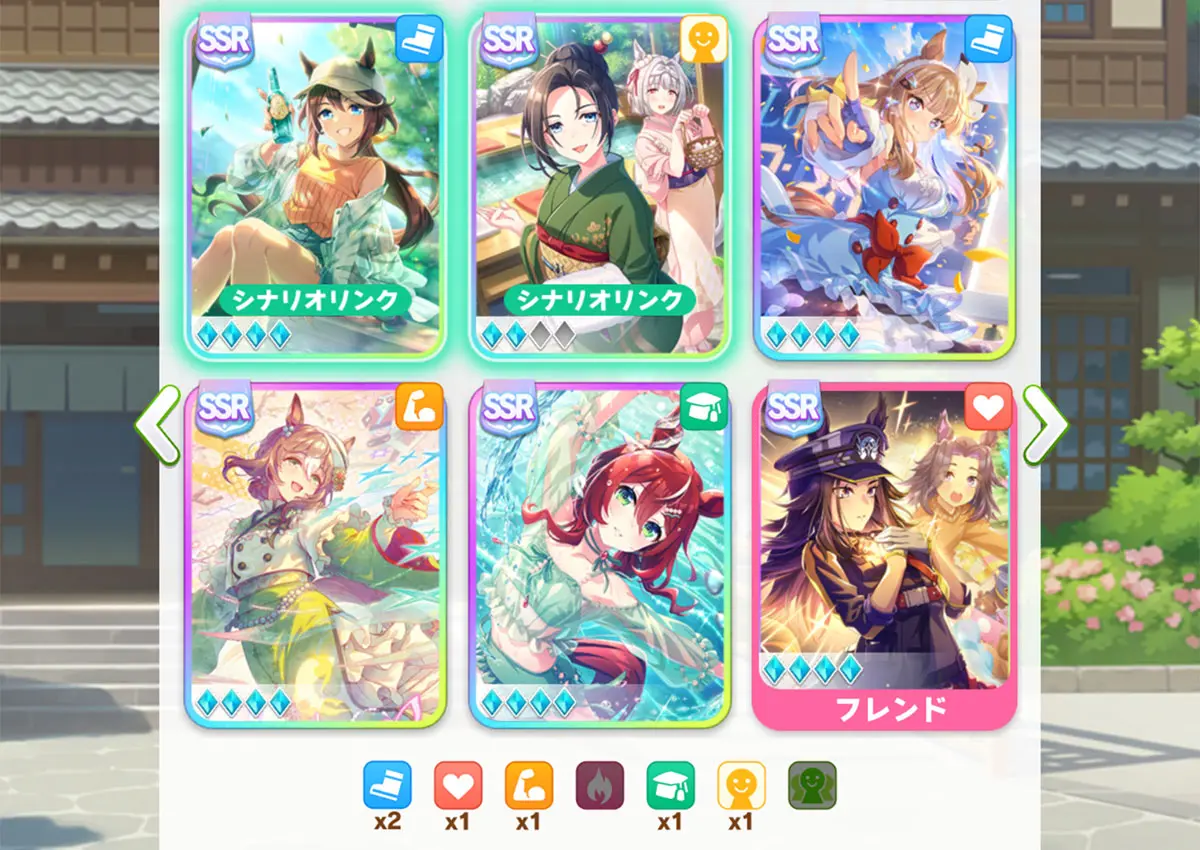Open the SSR card with green kimono woman
Screen dimensions: 1200x850
click(599, 185)
